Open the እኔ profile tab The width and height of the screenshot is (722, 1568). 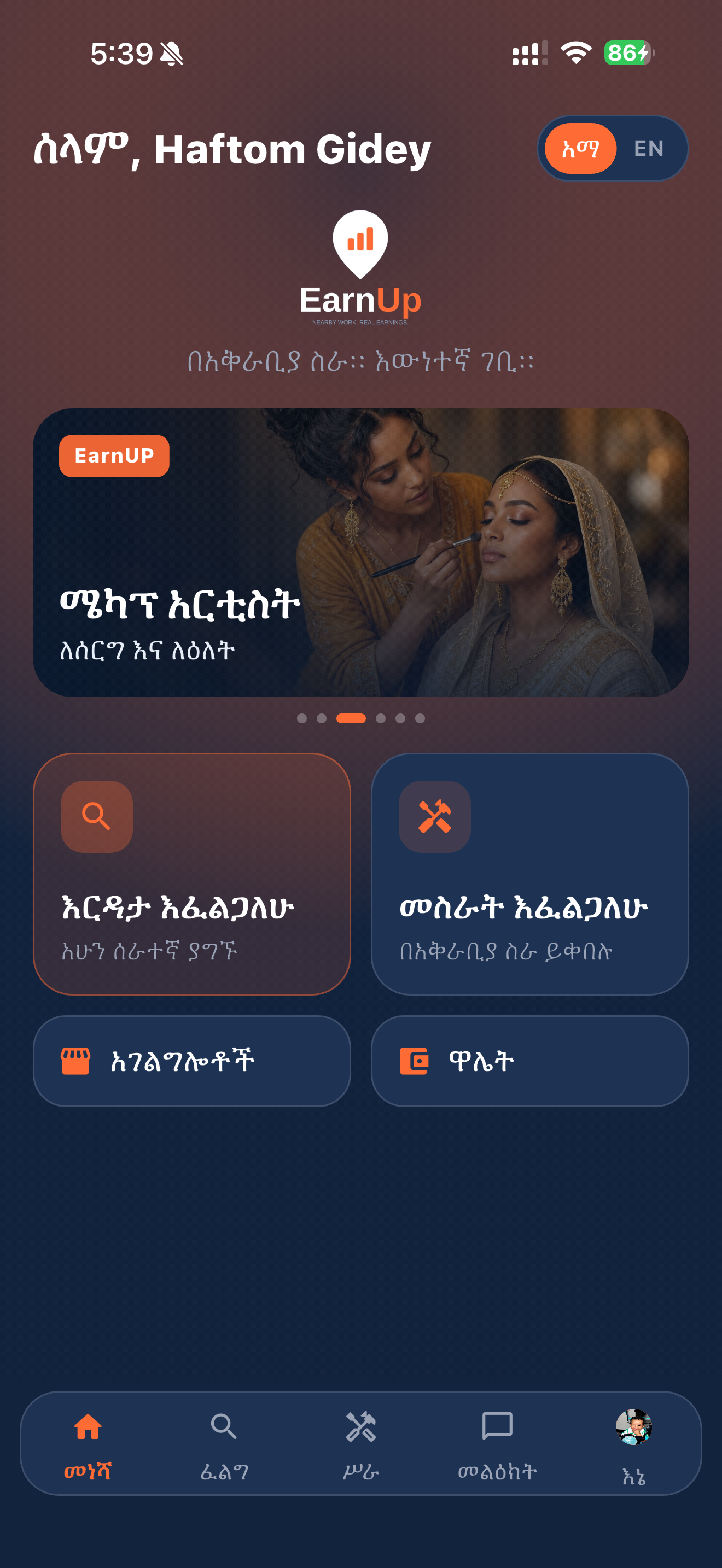point(634,1445)
